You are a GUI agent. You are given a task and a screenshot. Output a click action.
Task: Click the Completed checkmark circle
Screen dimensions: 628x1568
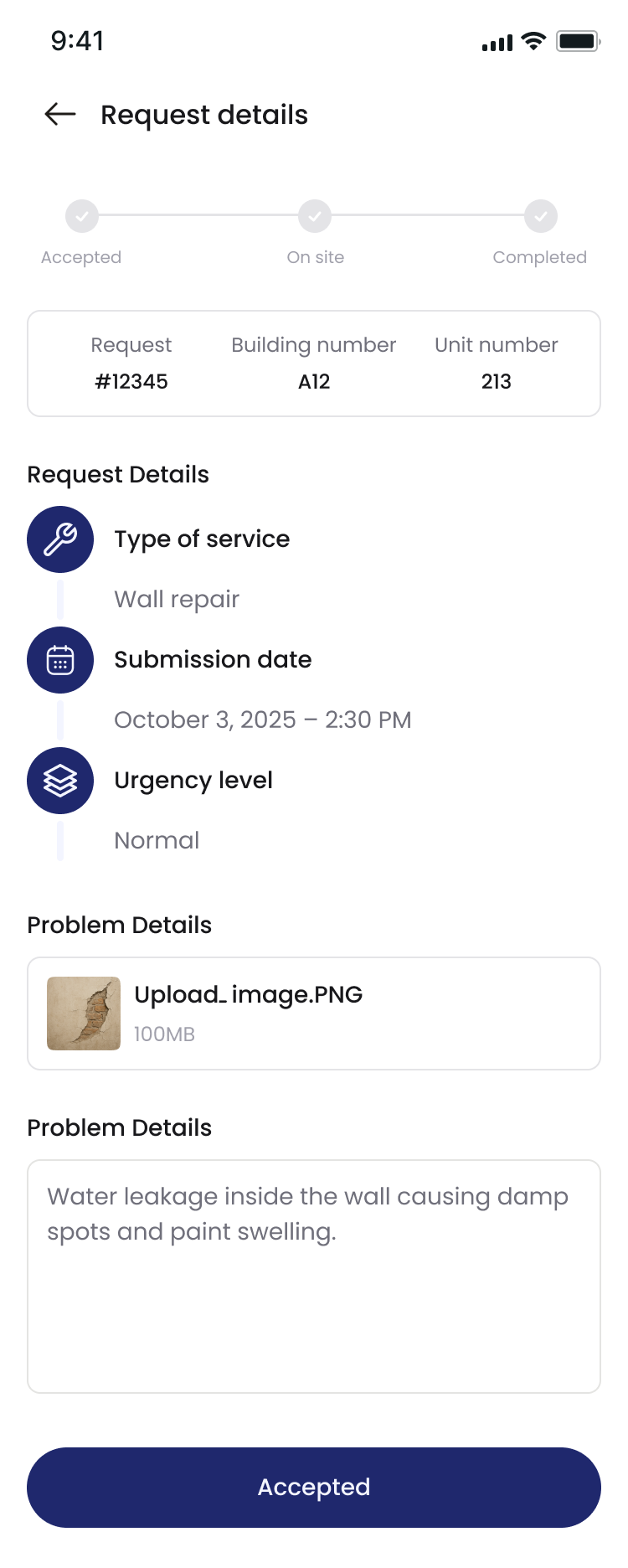[540, 215]
